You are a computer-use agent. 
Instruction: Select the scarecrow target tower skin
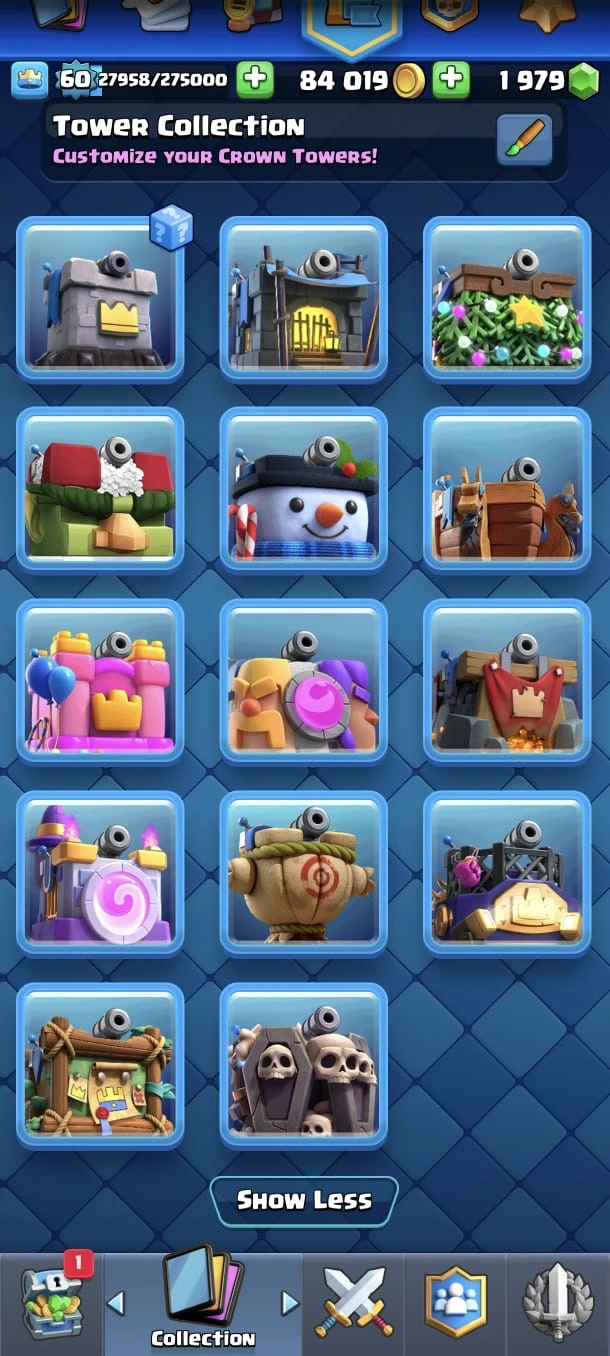[303, 874]
